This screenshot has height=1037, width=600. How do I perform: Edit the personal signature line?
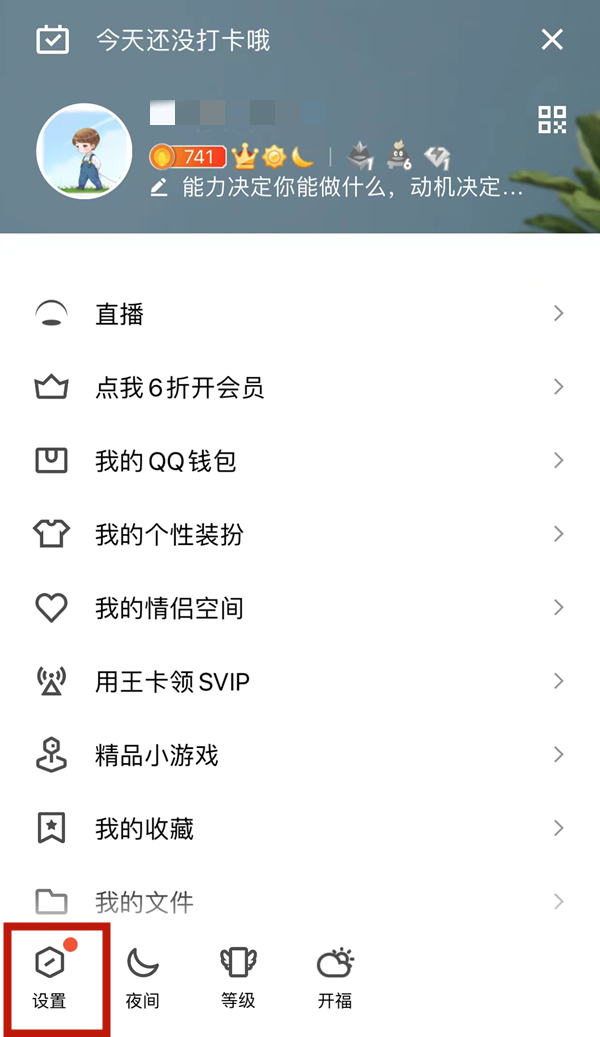(340, 187)
